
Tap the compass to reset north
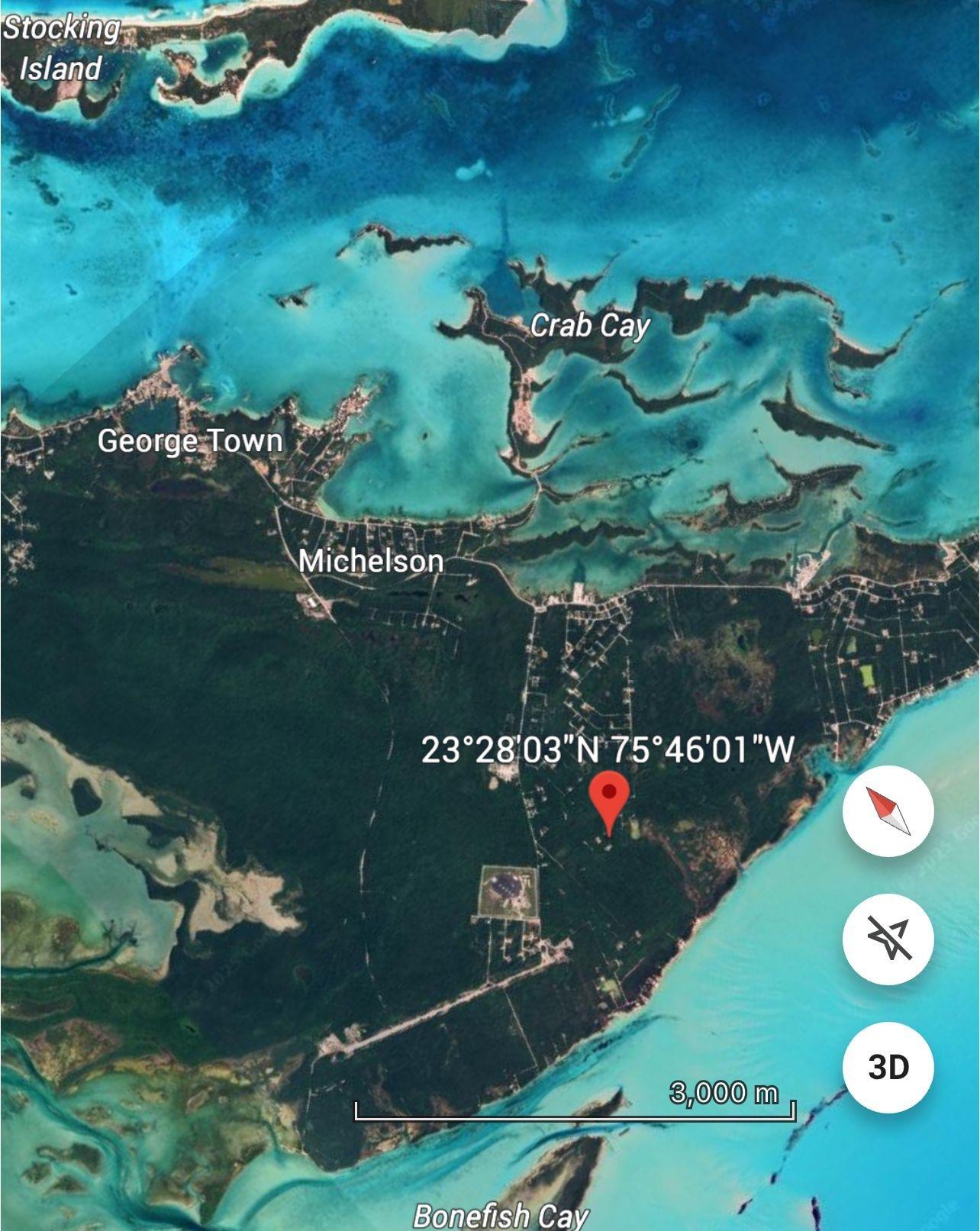(888, 810)
